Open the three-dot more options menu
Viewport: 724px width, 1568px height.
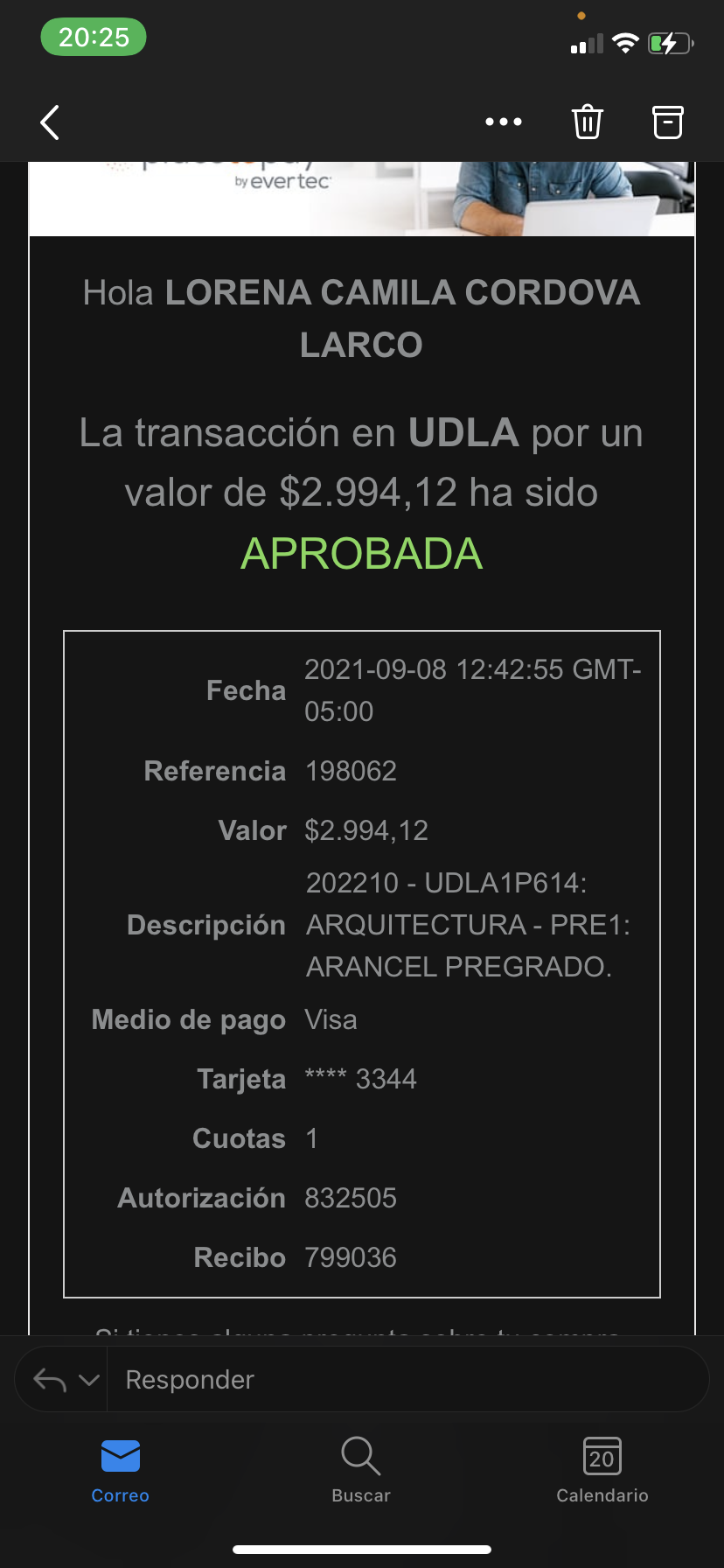coord(504,122)
